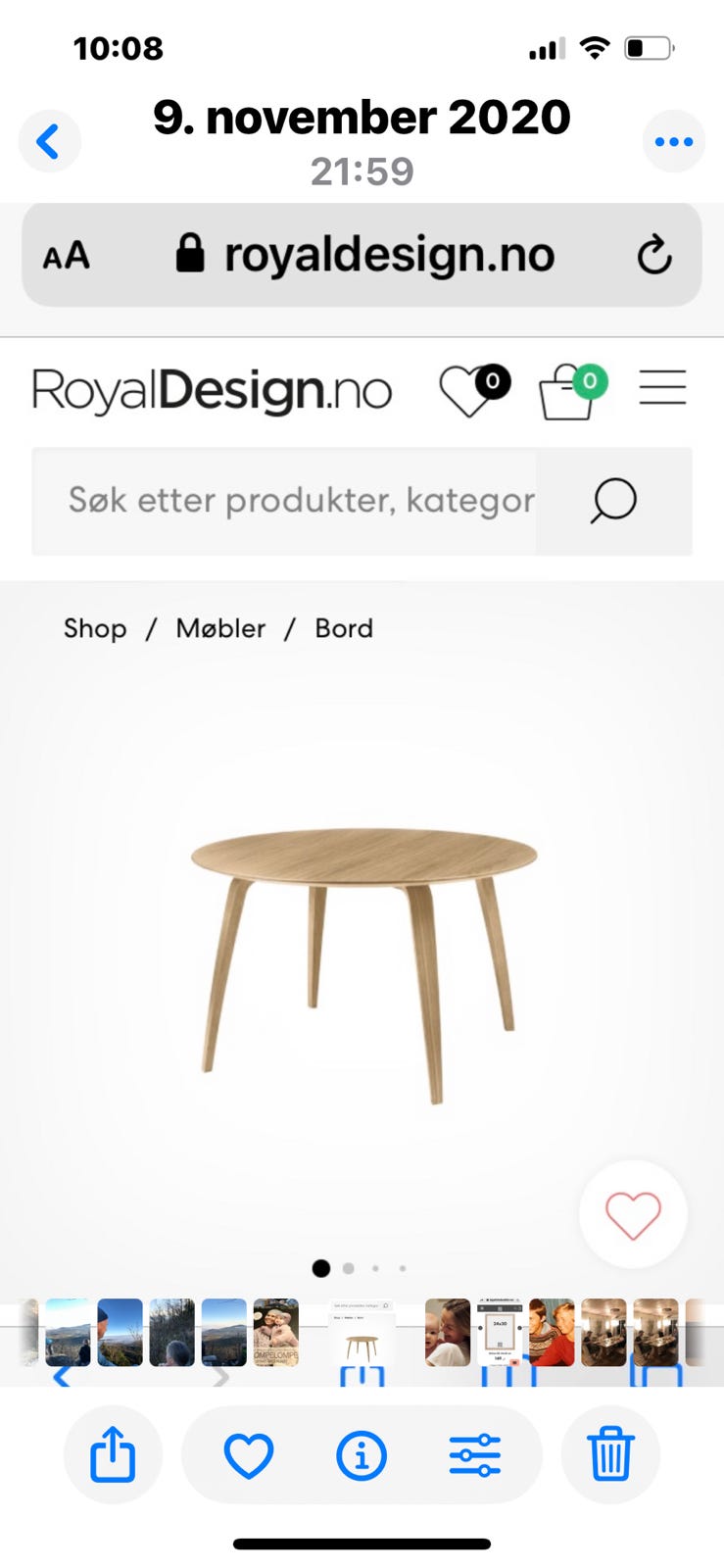Viewport: 724px width, 1568px height.
Task: Open the shopping cart icon
Action: tap(565, 388)
